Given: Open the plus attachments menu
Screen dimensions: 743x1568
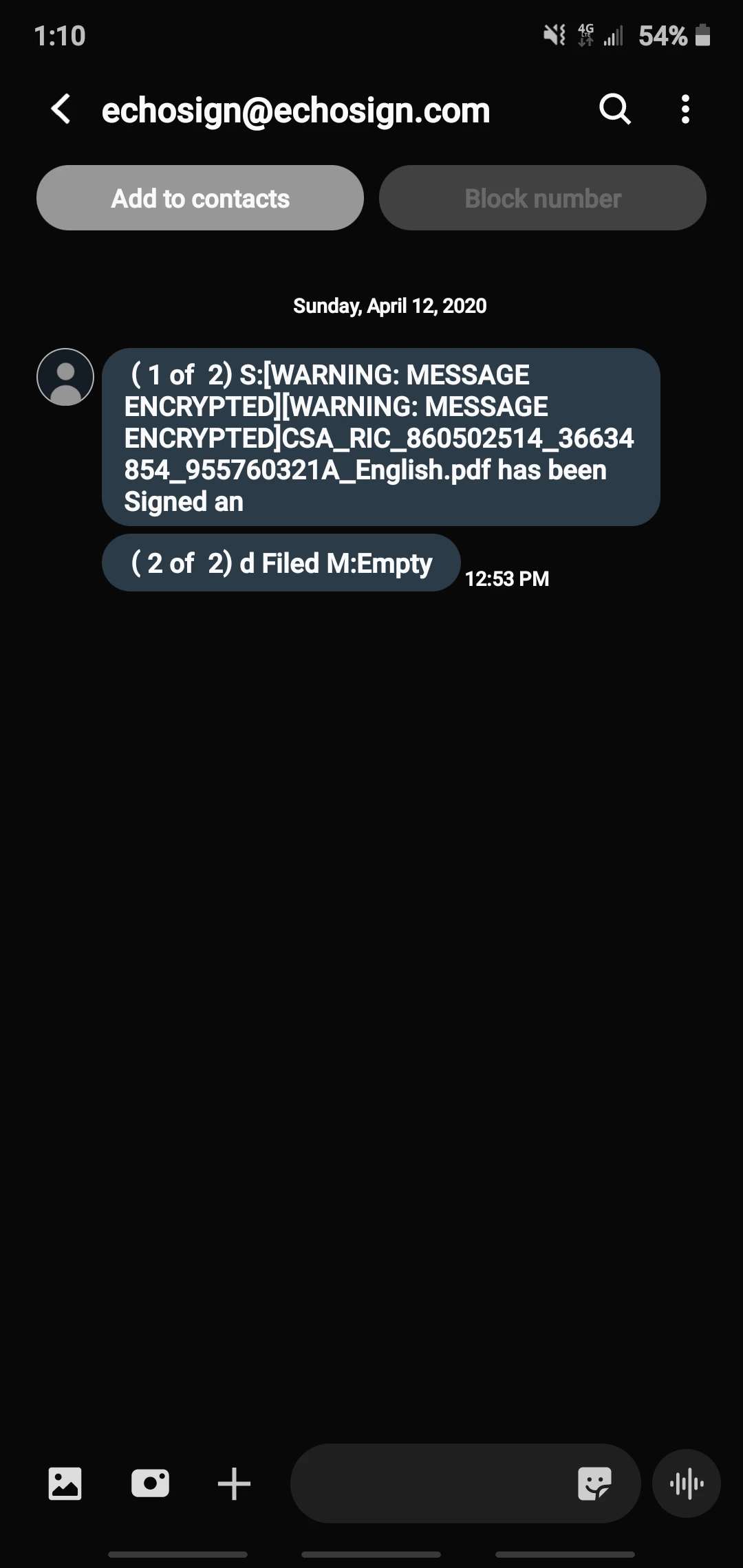Looking at the screenshot, I should [234, 1483].
